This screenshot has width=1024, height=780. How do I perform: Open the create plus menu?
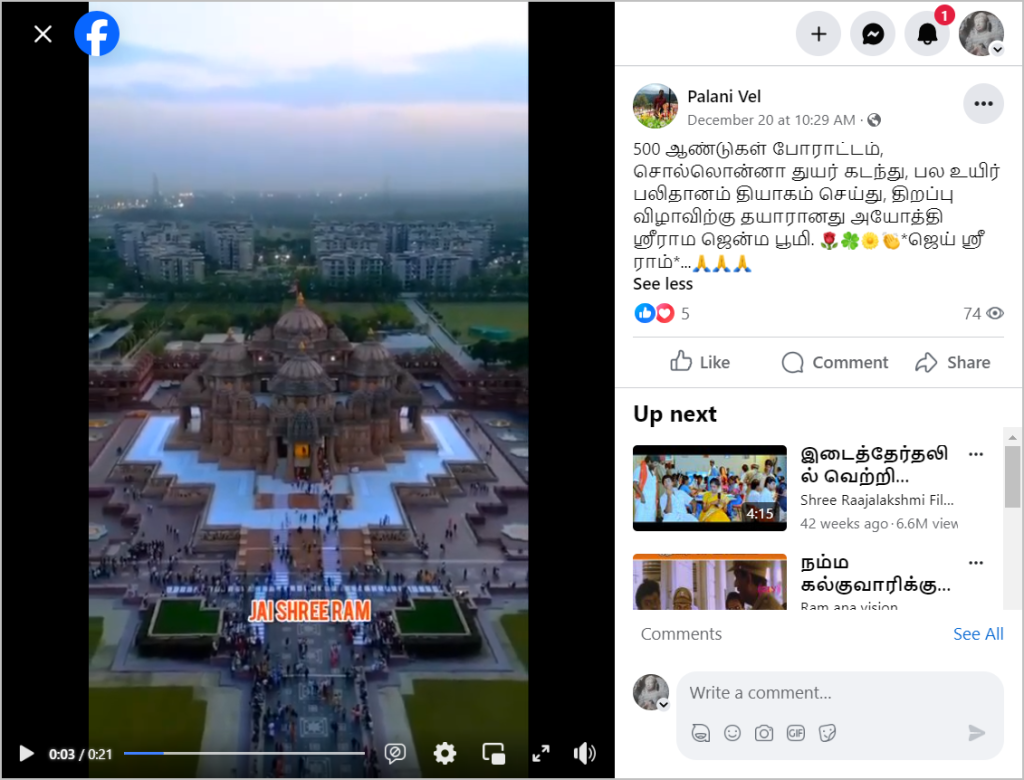[818, 34]
